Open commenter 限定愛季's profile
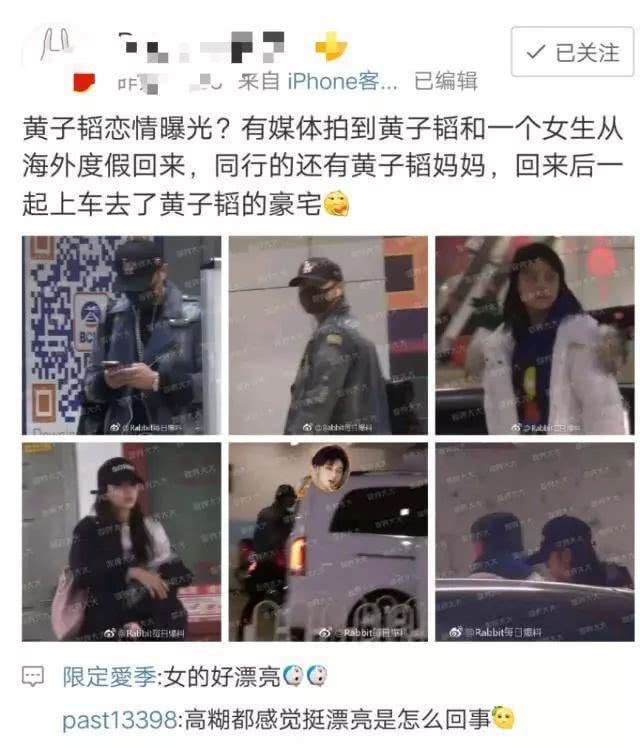 (110, 677)
